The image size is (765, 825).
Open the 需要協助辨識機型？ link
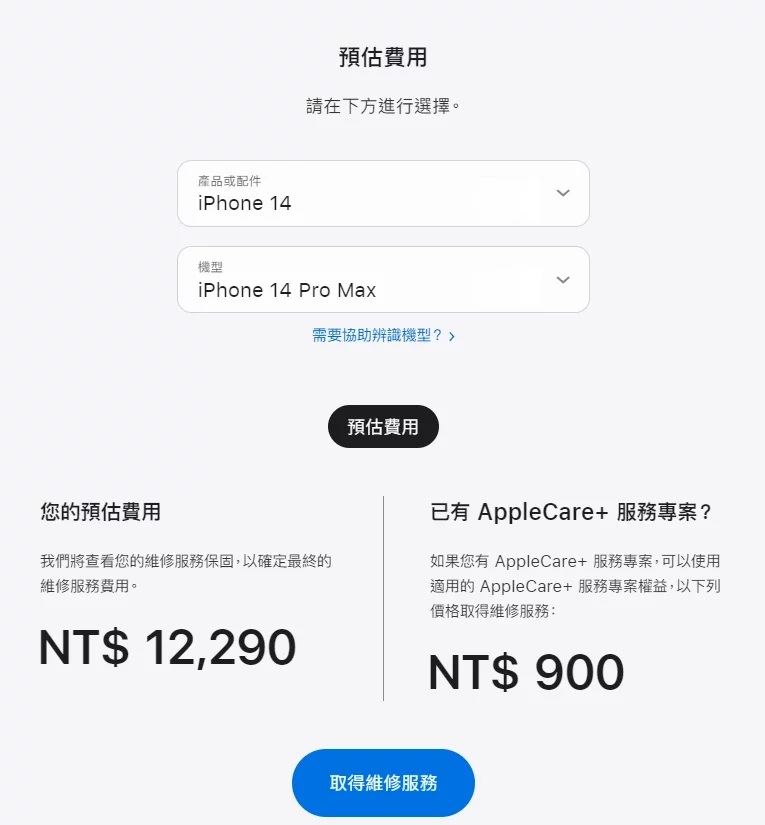click(383, 336)
